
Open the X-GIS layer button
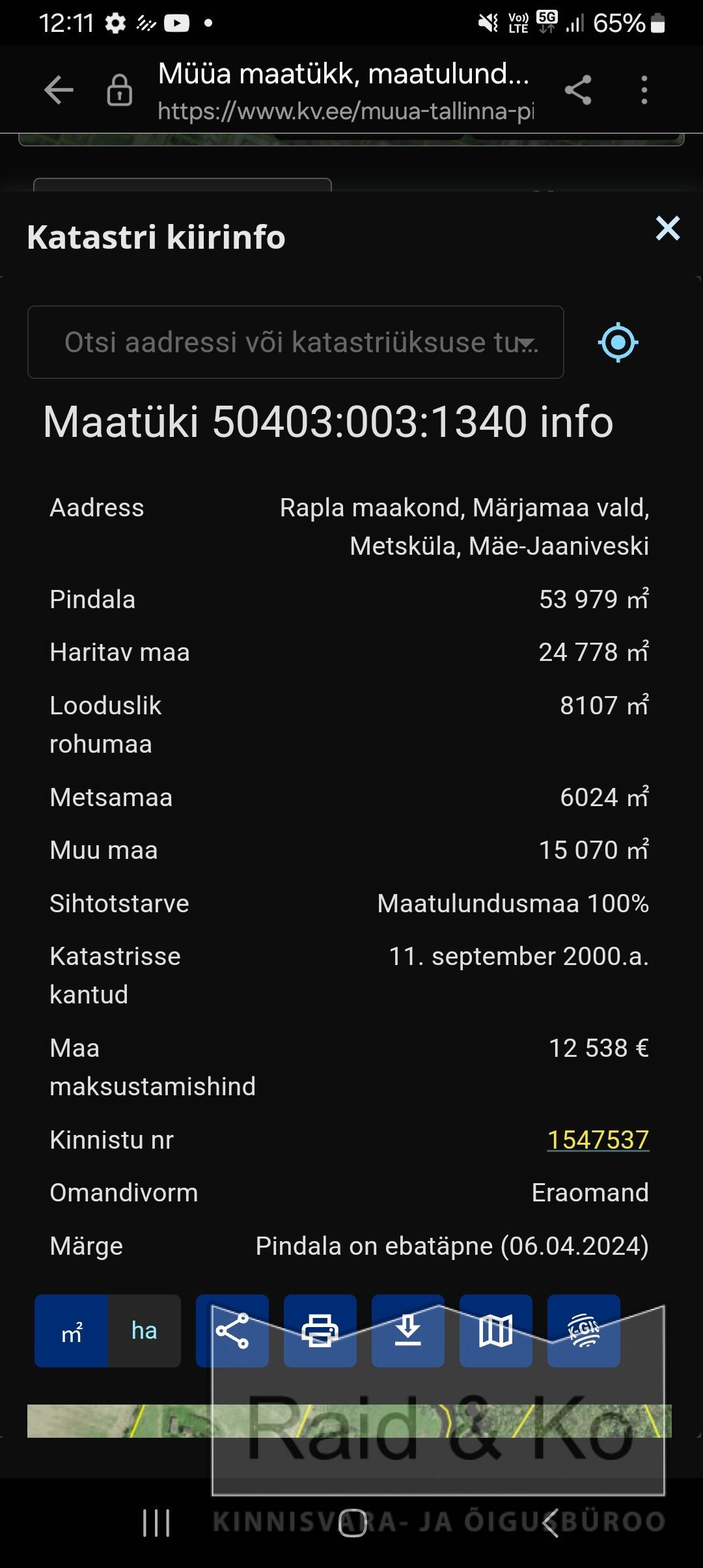(x=584, y=1331)
